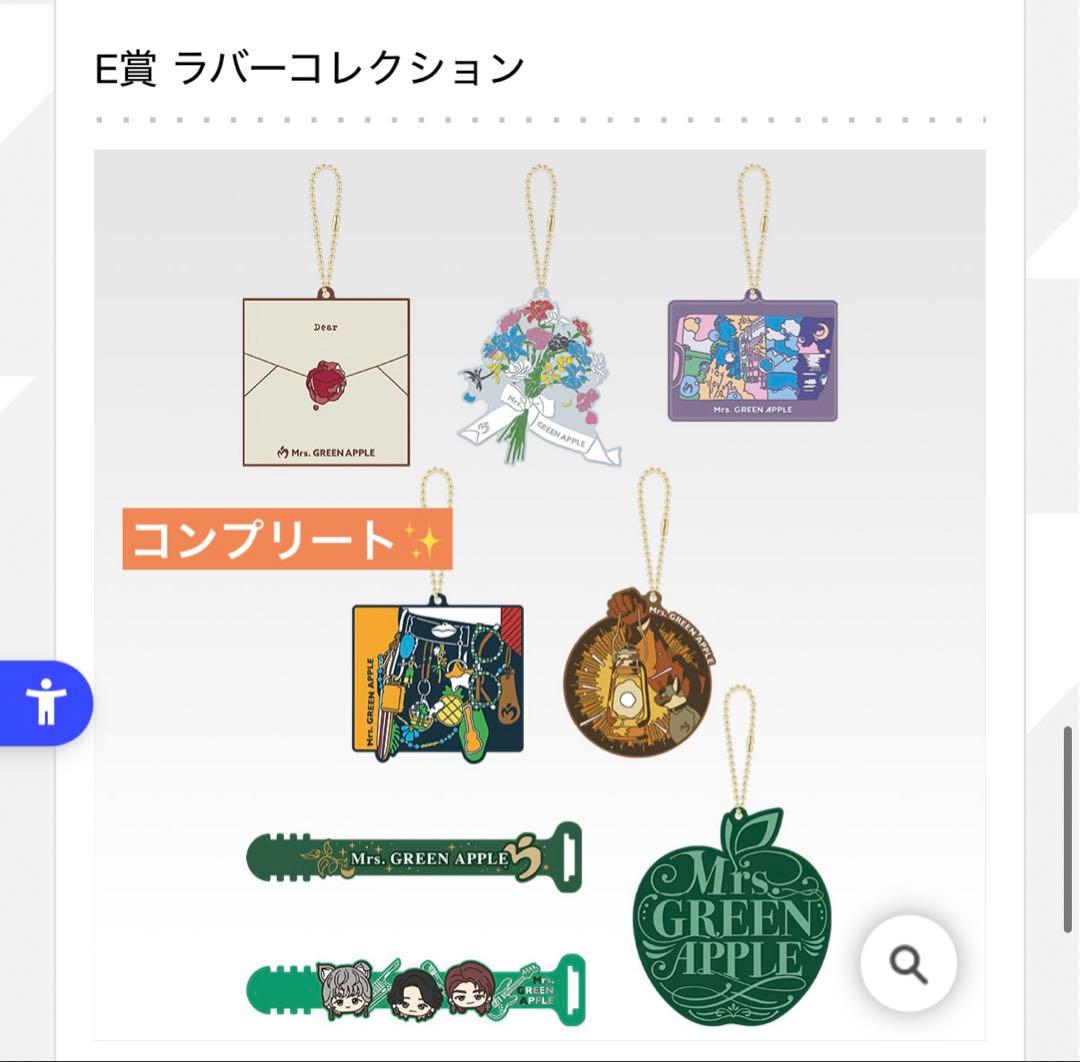Tap the magnifier to enlarge the image
This screenshot has width=1080, height=1062.
point(908,964)
